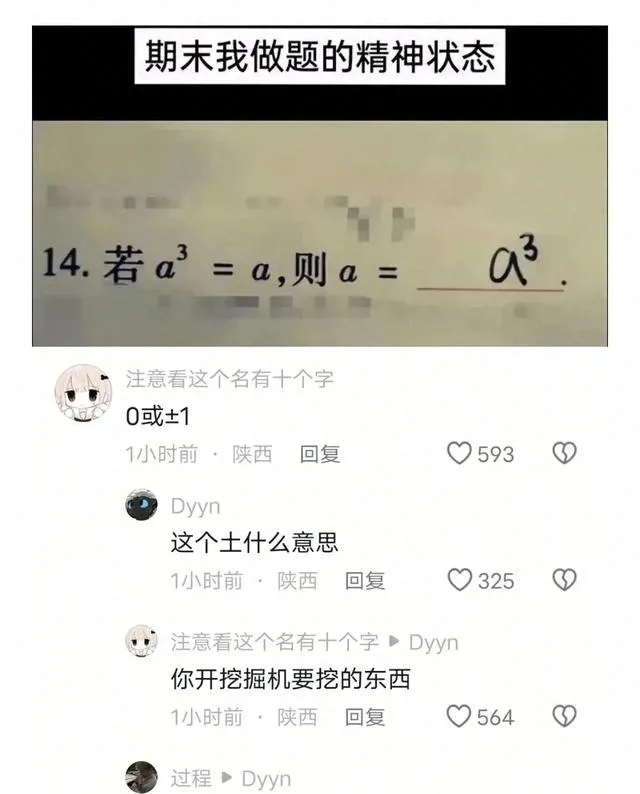
Task: Open the exam question image at the top
Action: coord(320,233)
